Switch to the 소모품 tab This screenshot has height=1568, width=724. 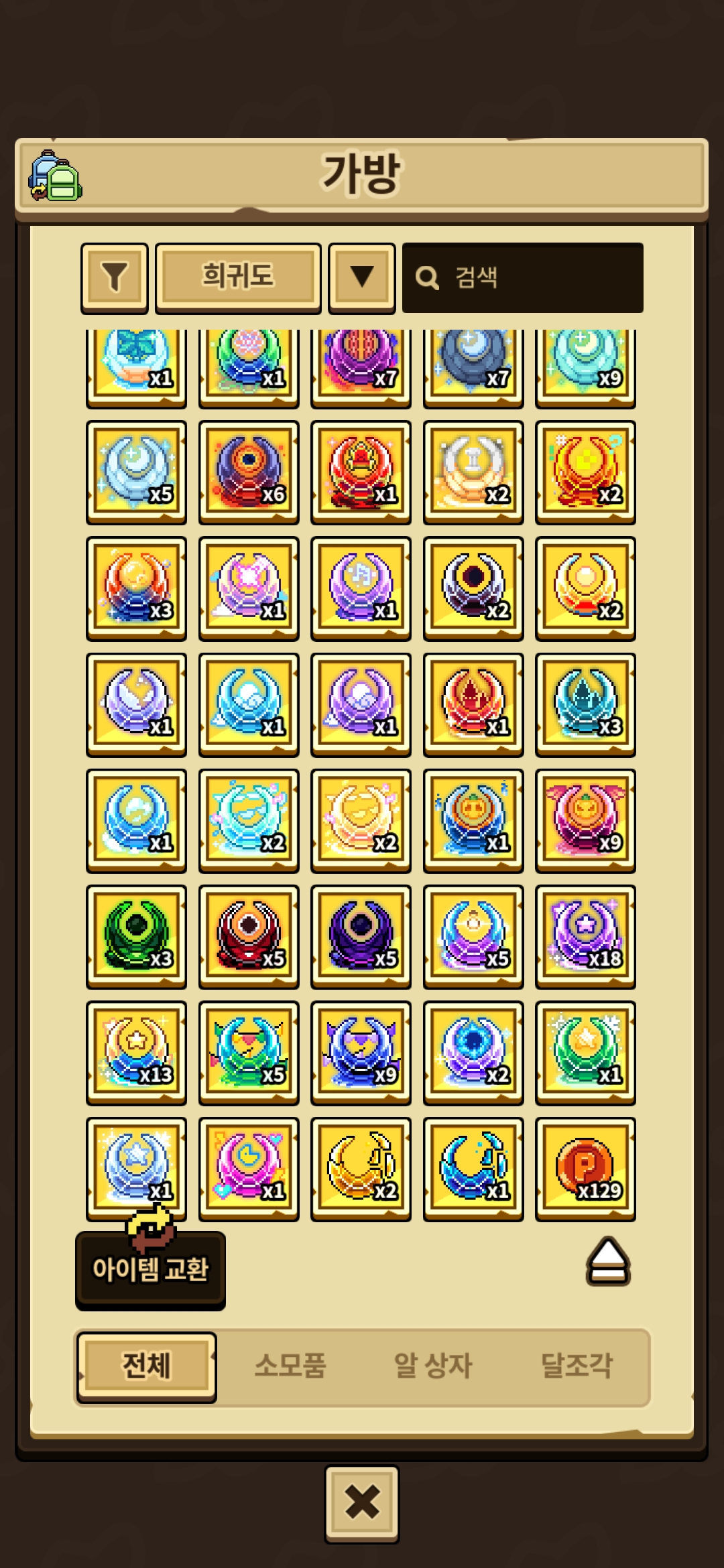point(290,1366)
